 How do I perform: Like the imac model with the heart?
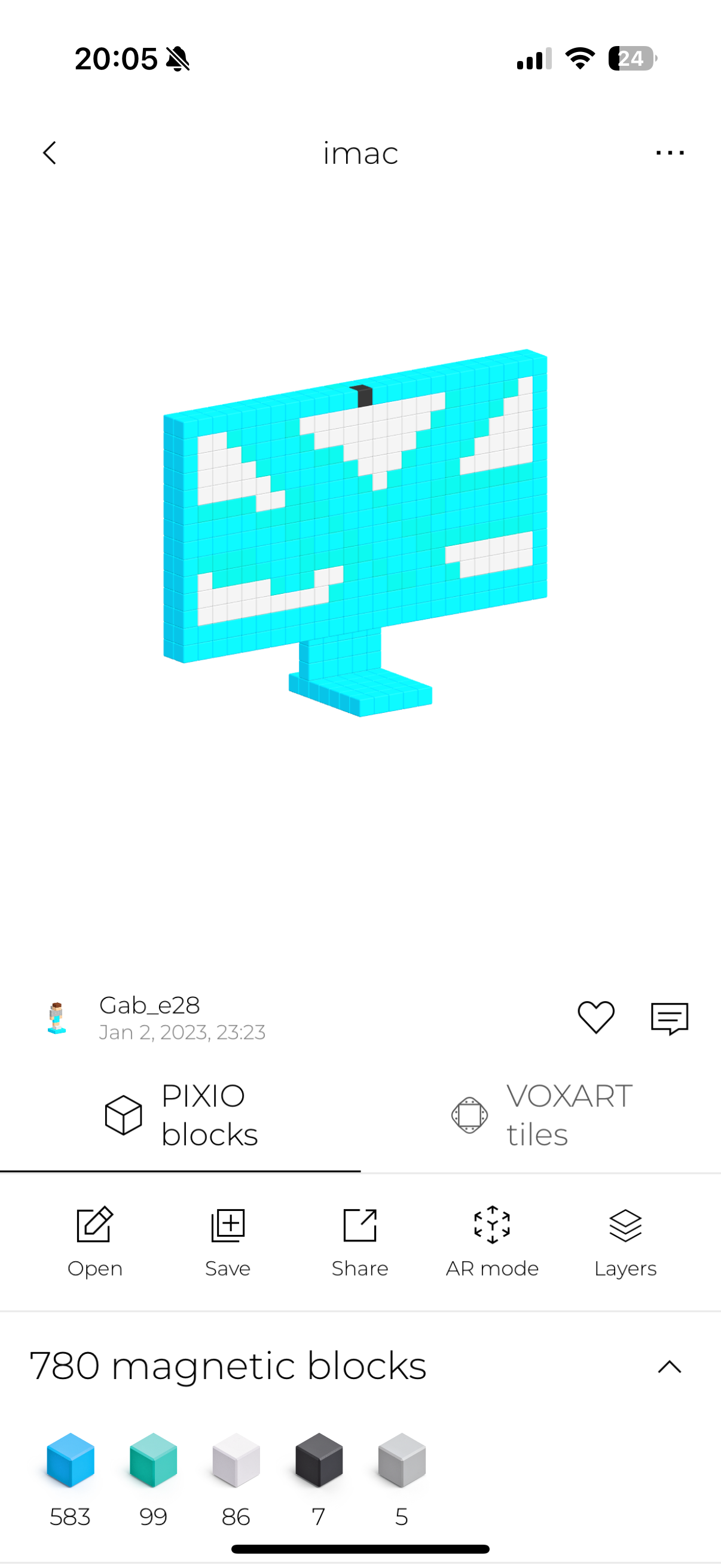[x=595, y=1017]
